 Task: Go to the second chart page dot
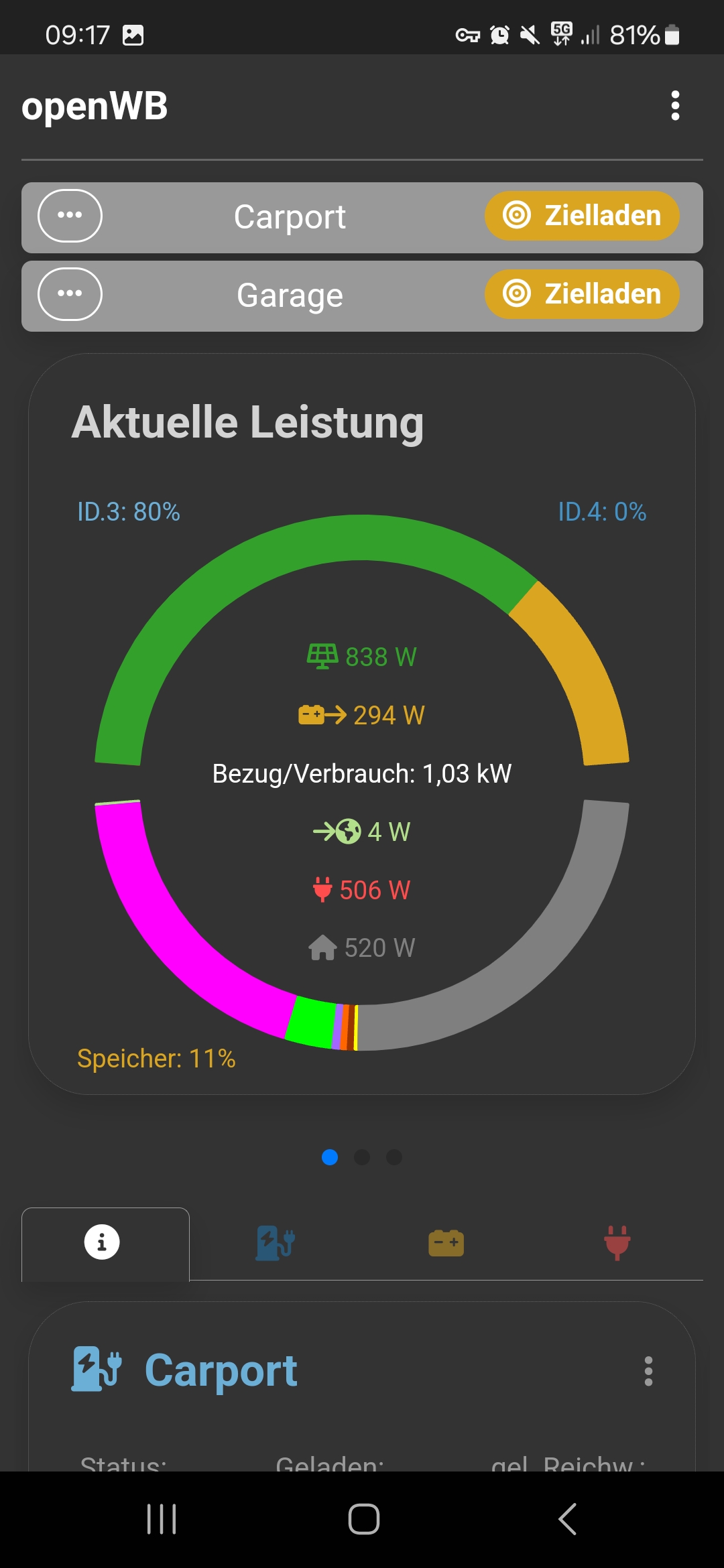(x=362, y=1157)
